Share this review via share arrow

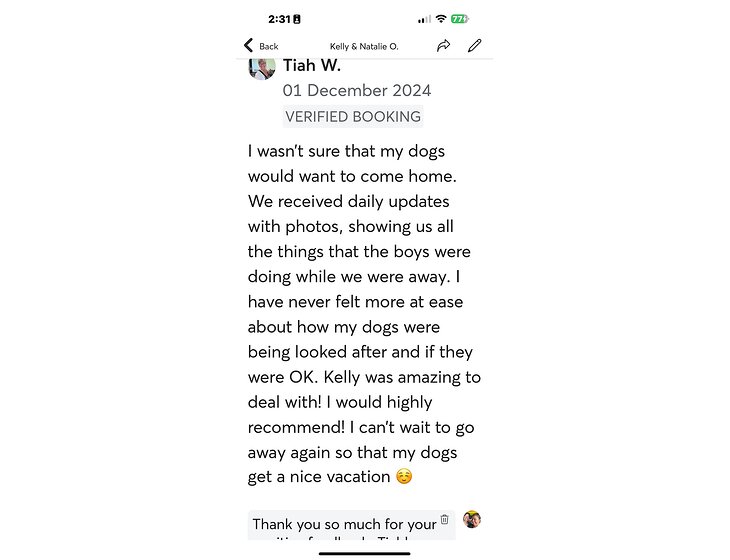[x=443, y=46]
